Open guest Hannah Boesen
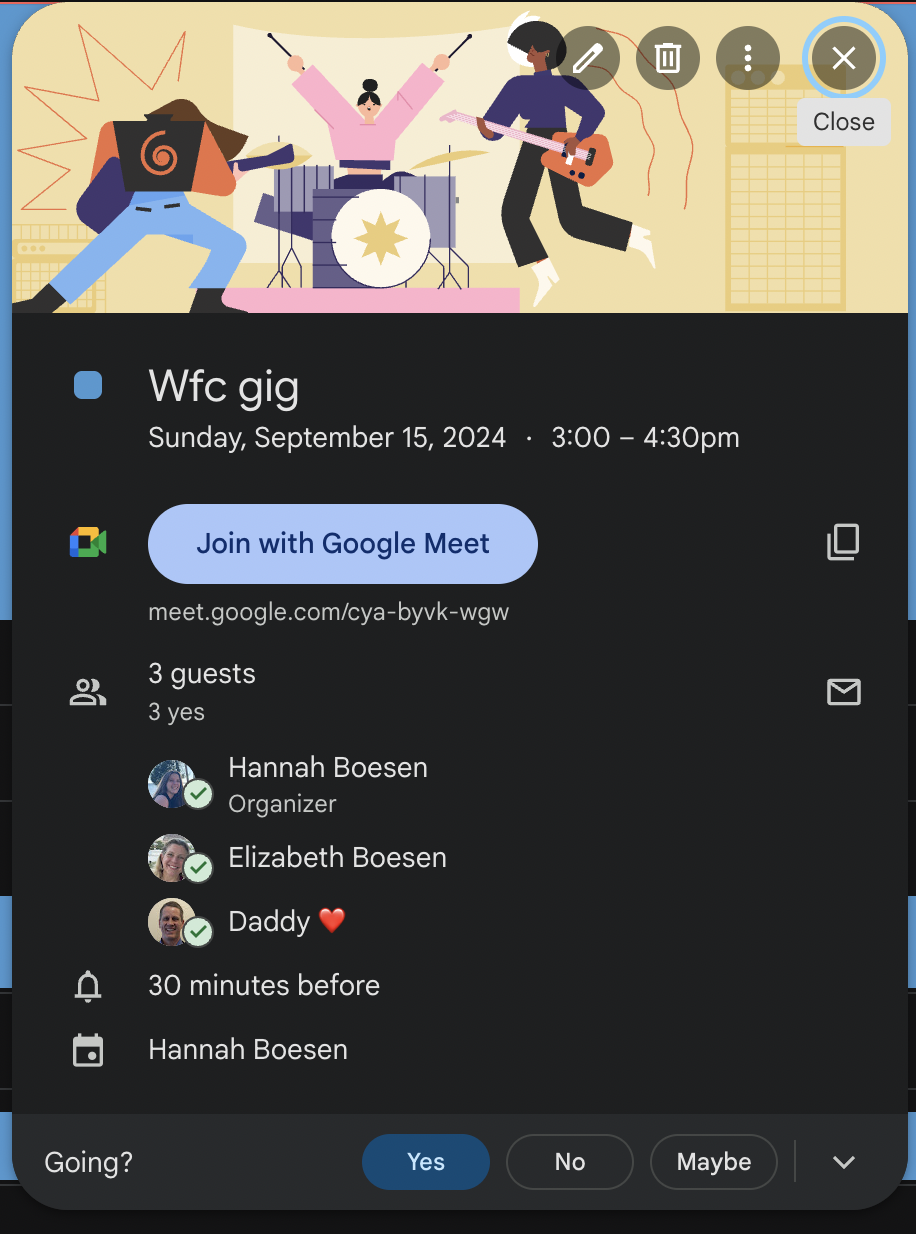Screen dimensions: 916x1234 [327, 768]
